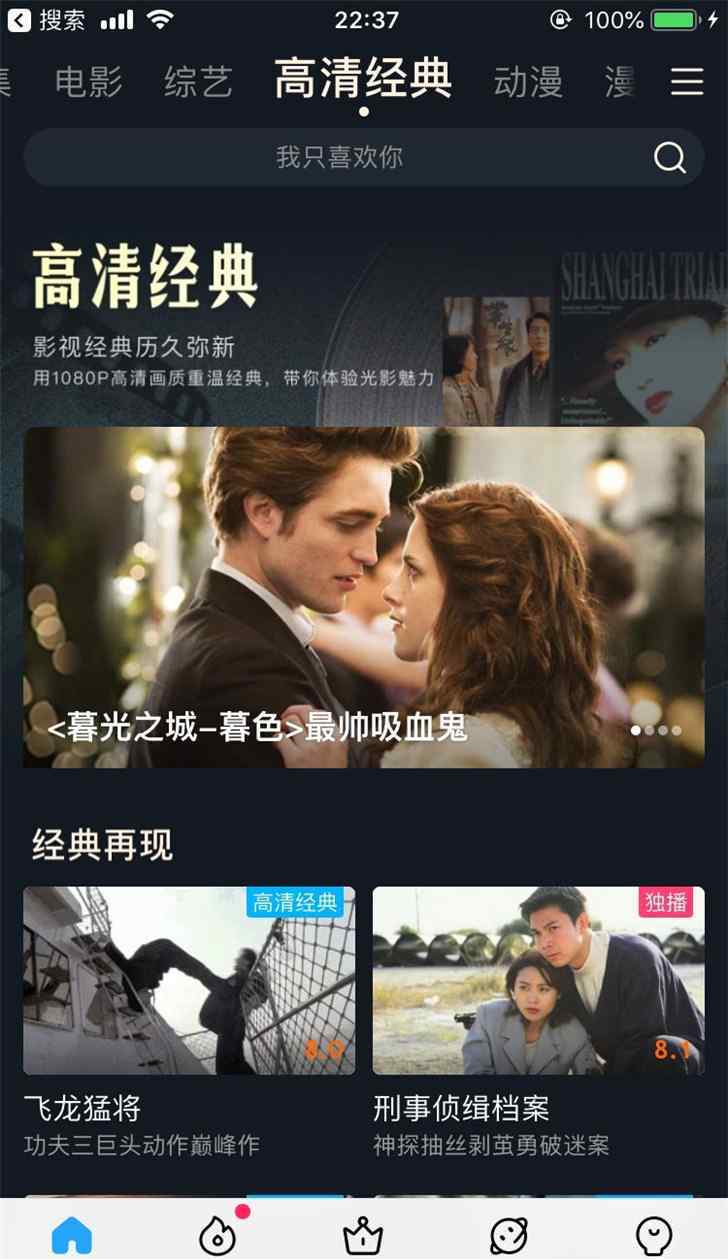Image resolution: width=728 pixels, height=1259 pixels.
Task: Open the crown VIP tab
Action: [364, 1234]
